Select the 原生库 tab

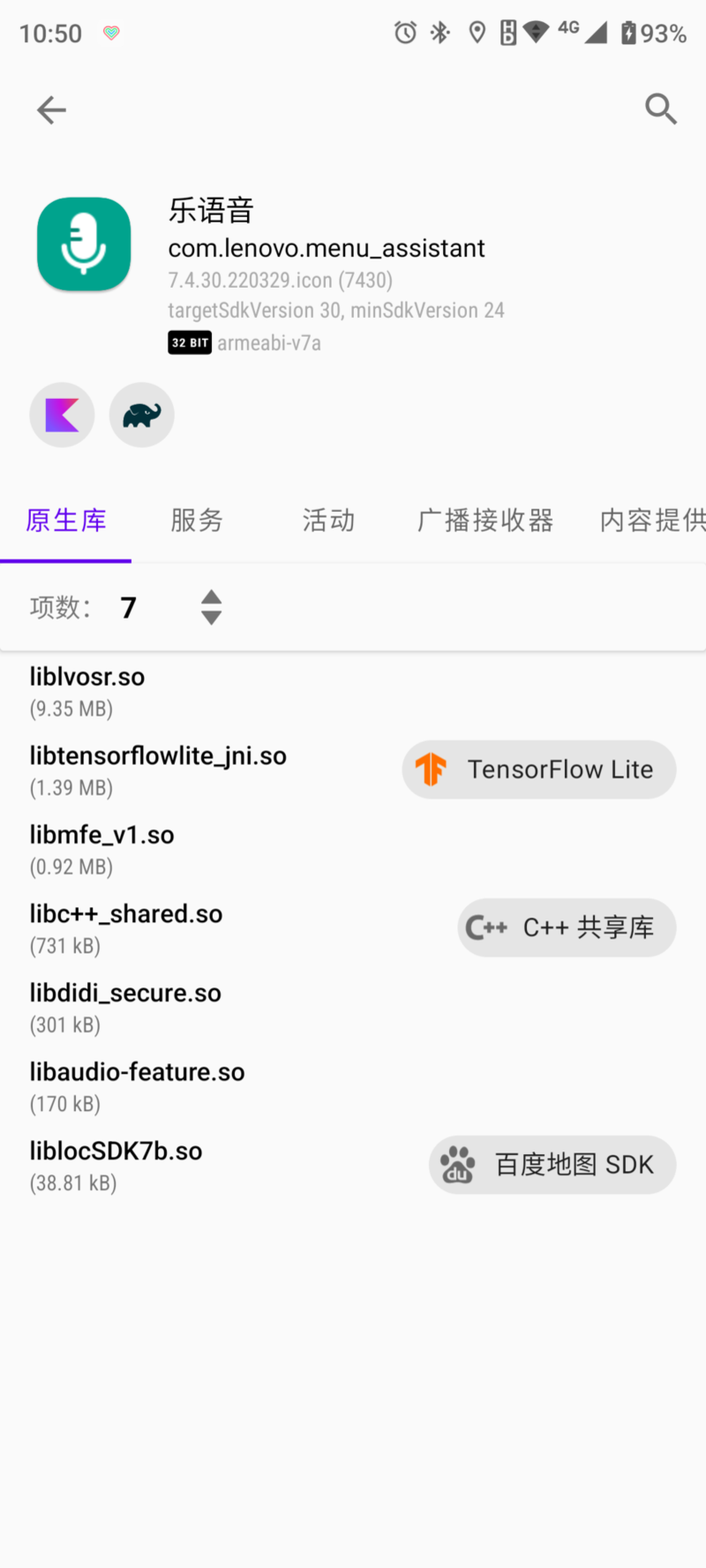(x=66, y=521)
